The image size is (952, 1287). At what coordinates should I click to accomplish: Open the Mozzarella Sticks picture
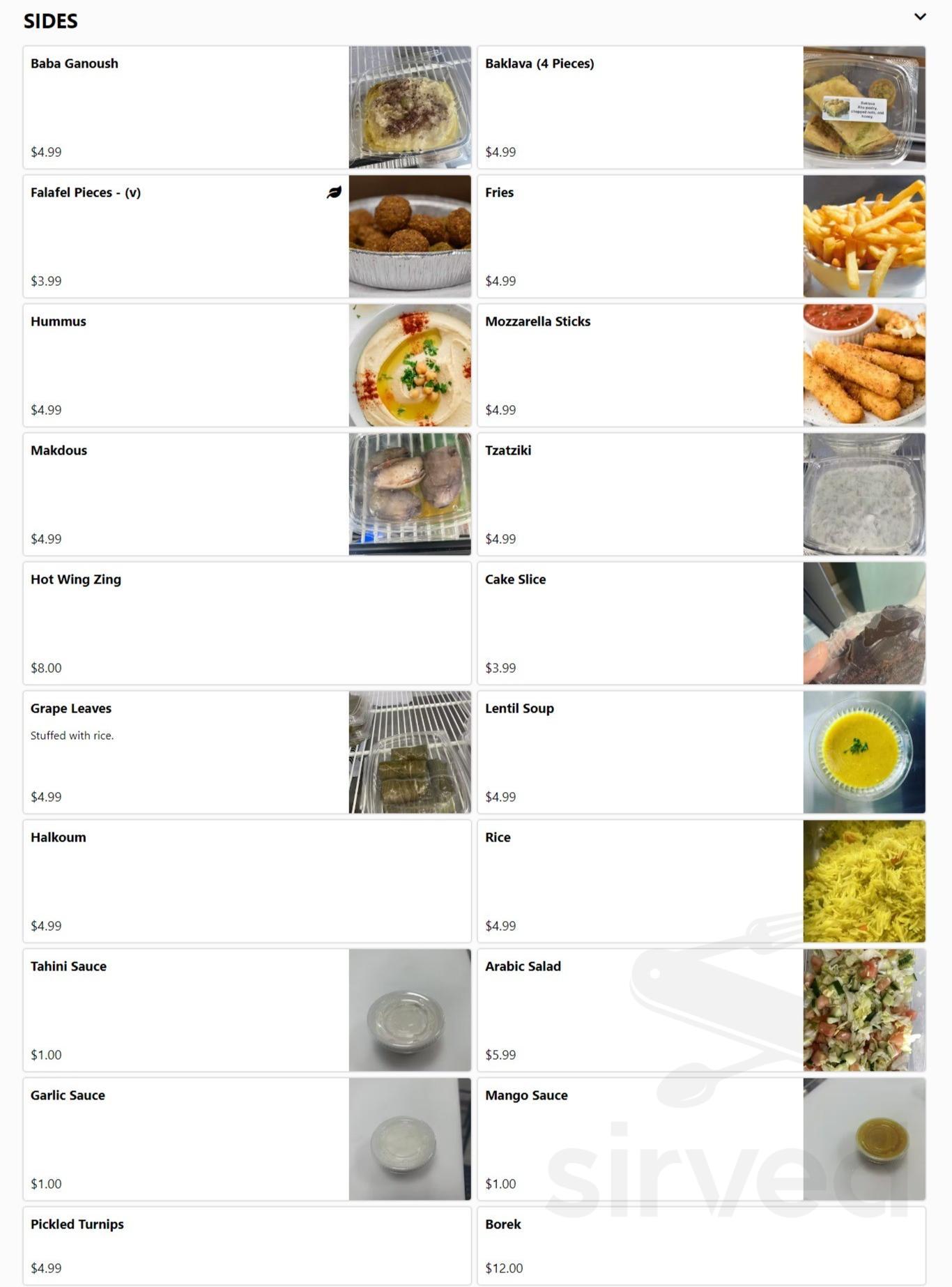864,365
